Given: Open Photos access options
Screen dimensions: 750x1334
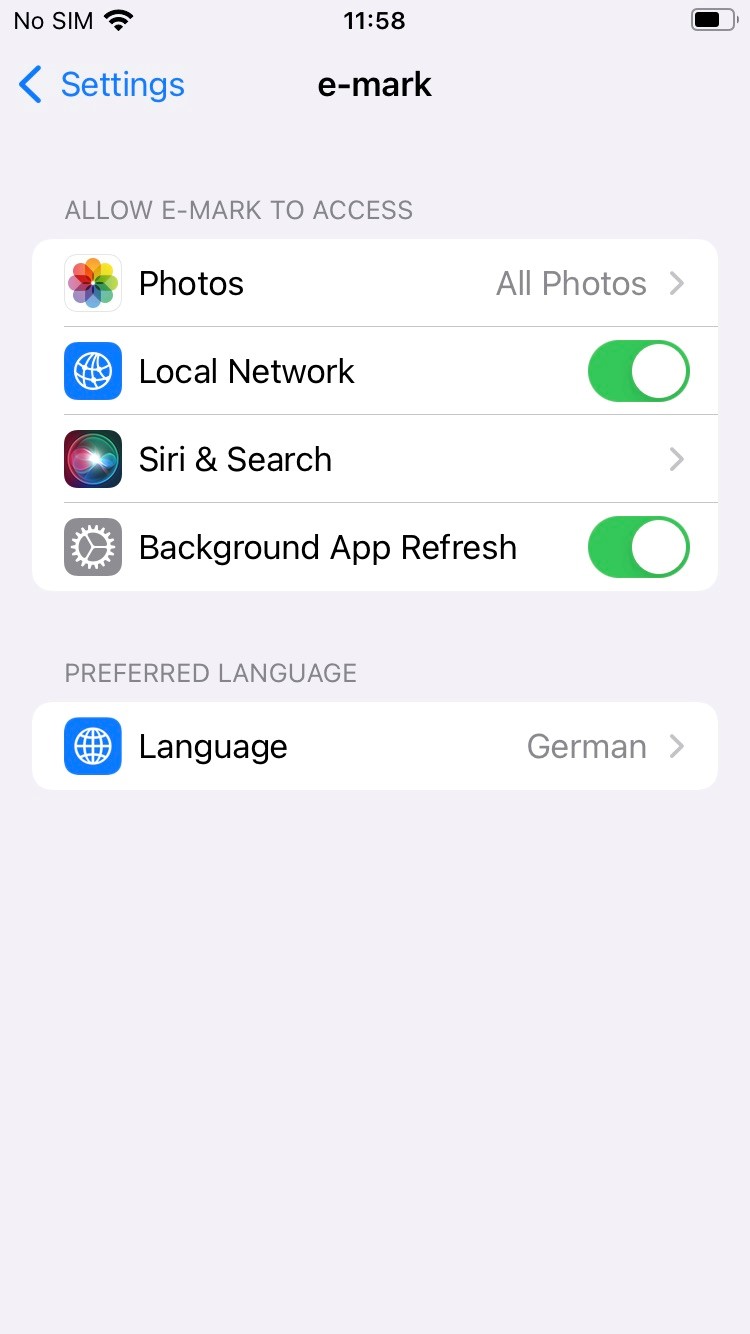Looking at the screenshot, I should pyautogui.click(x=375, y=283).
